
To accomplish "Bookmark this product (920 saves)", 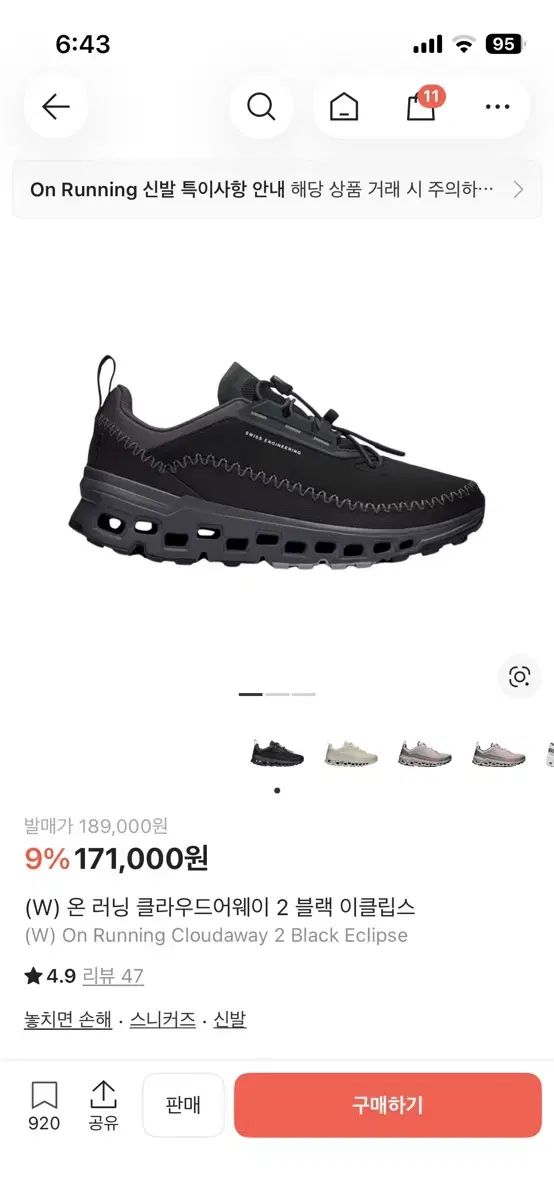I will (x=44, y=1106).
